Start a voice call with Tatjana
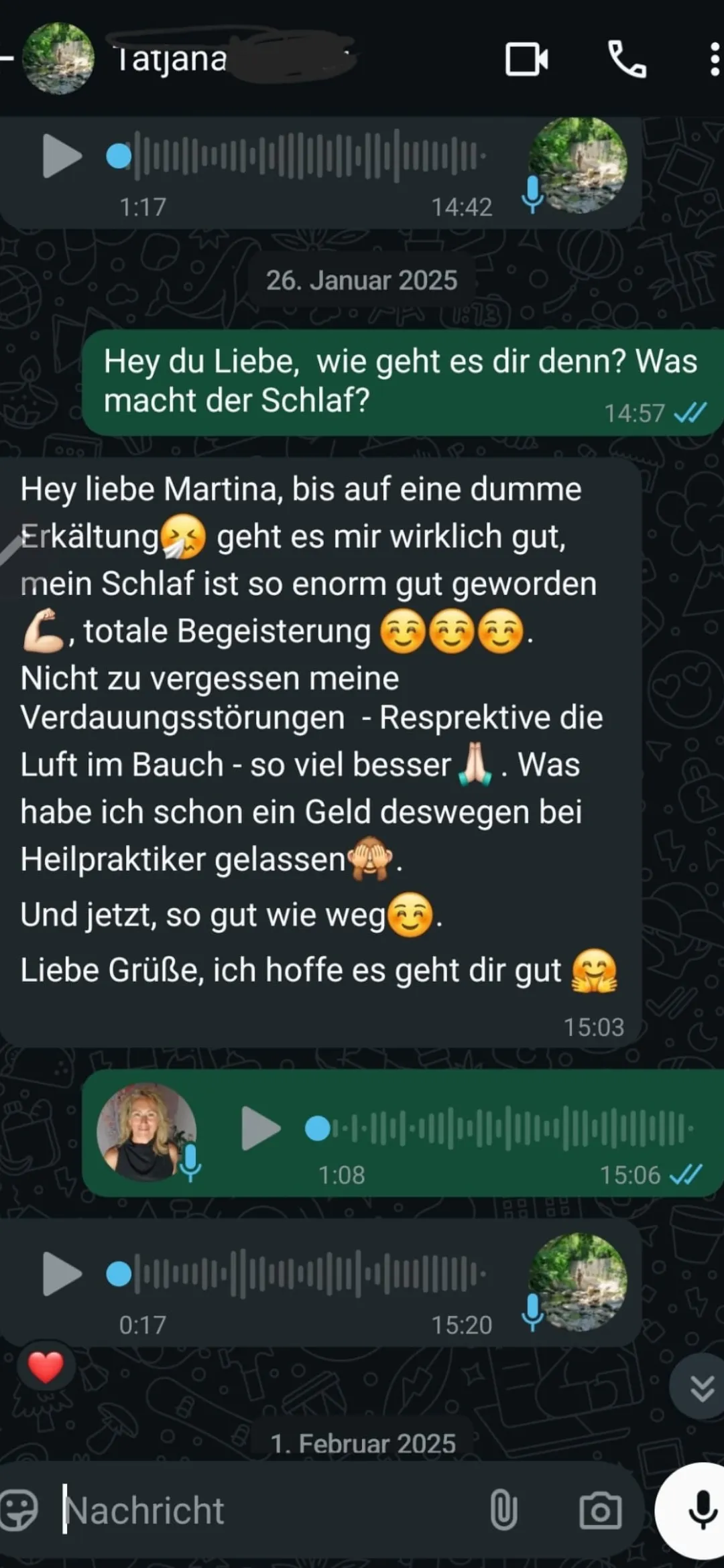Screen dimensions: 724x1568 [x=627, y=60]
